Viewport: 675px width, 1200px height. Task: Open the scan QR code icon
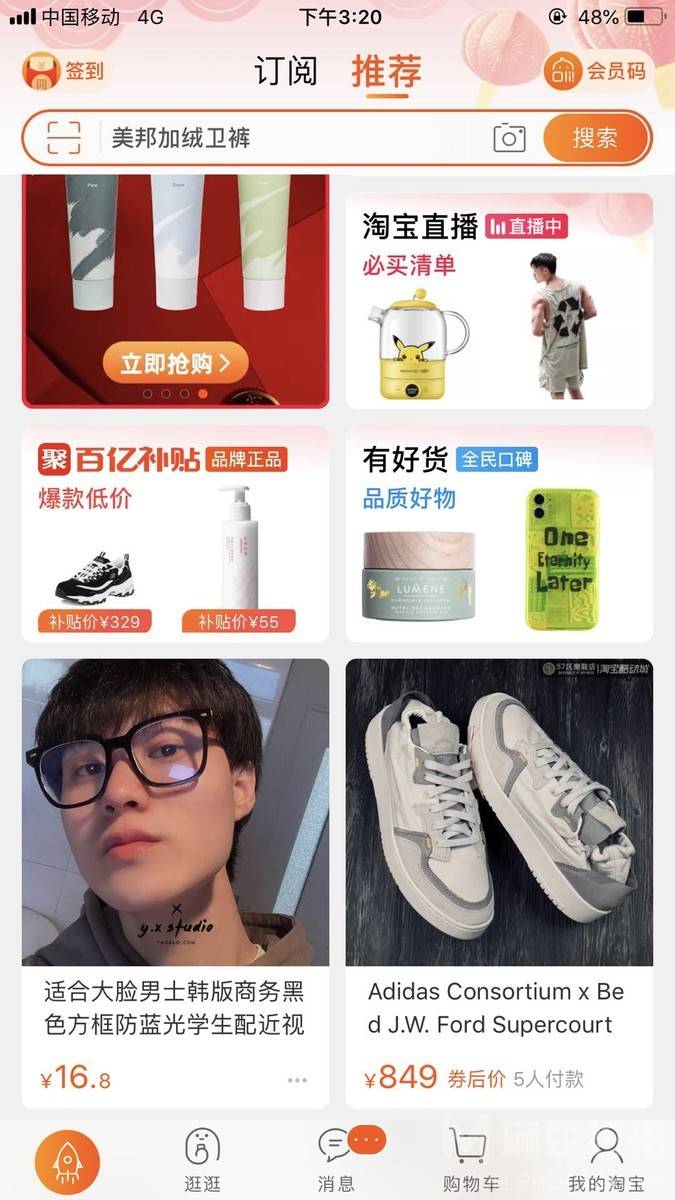point(63,138)
